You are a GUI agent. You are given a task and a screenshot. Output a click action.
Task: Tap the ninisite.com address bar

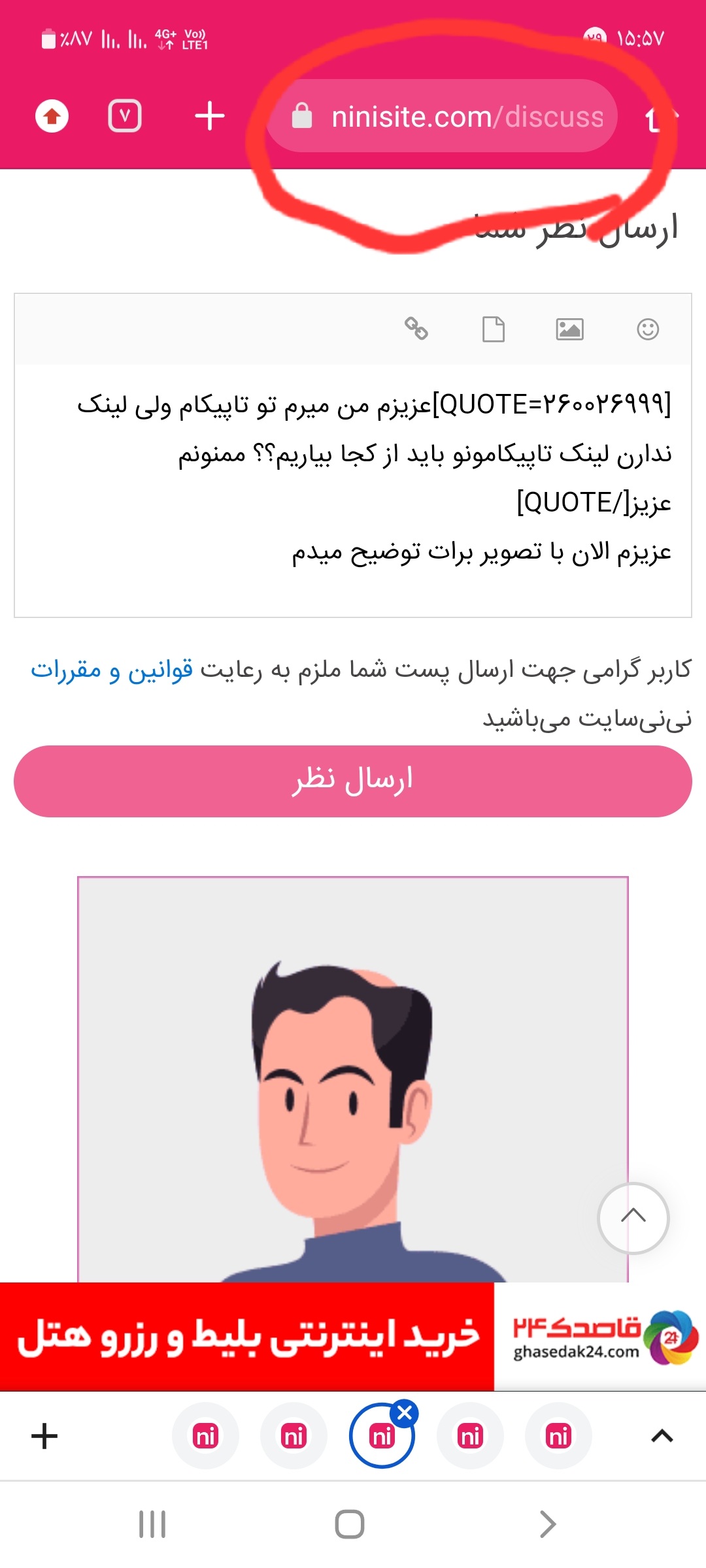point(451,116)
